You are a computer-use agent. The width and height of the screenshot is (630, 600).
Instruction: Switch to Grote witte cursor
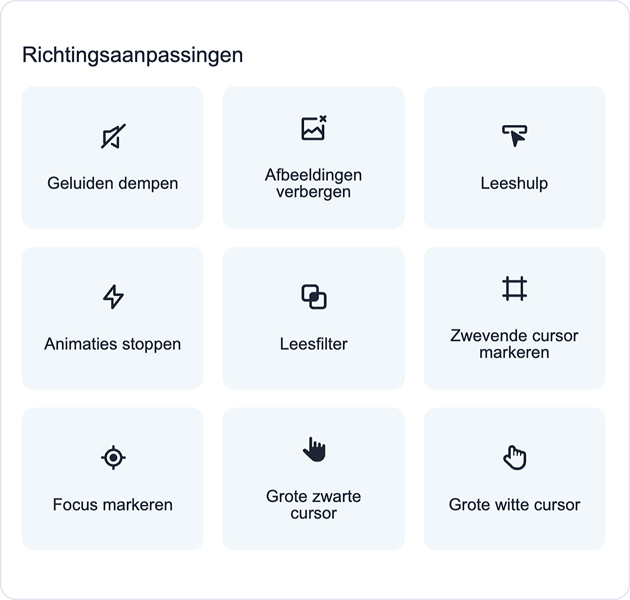pos(514,478)
